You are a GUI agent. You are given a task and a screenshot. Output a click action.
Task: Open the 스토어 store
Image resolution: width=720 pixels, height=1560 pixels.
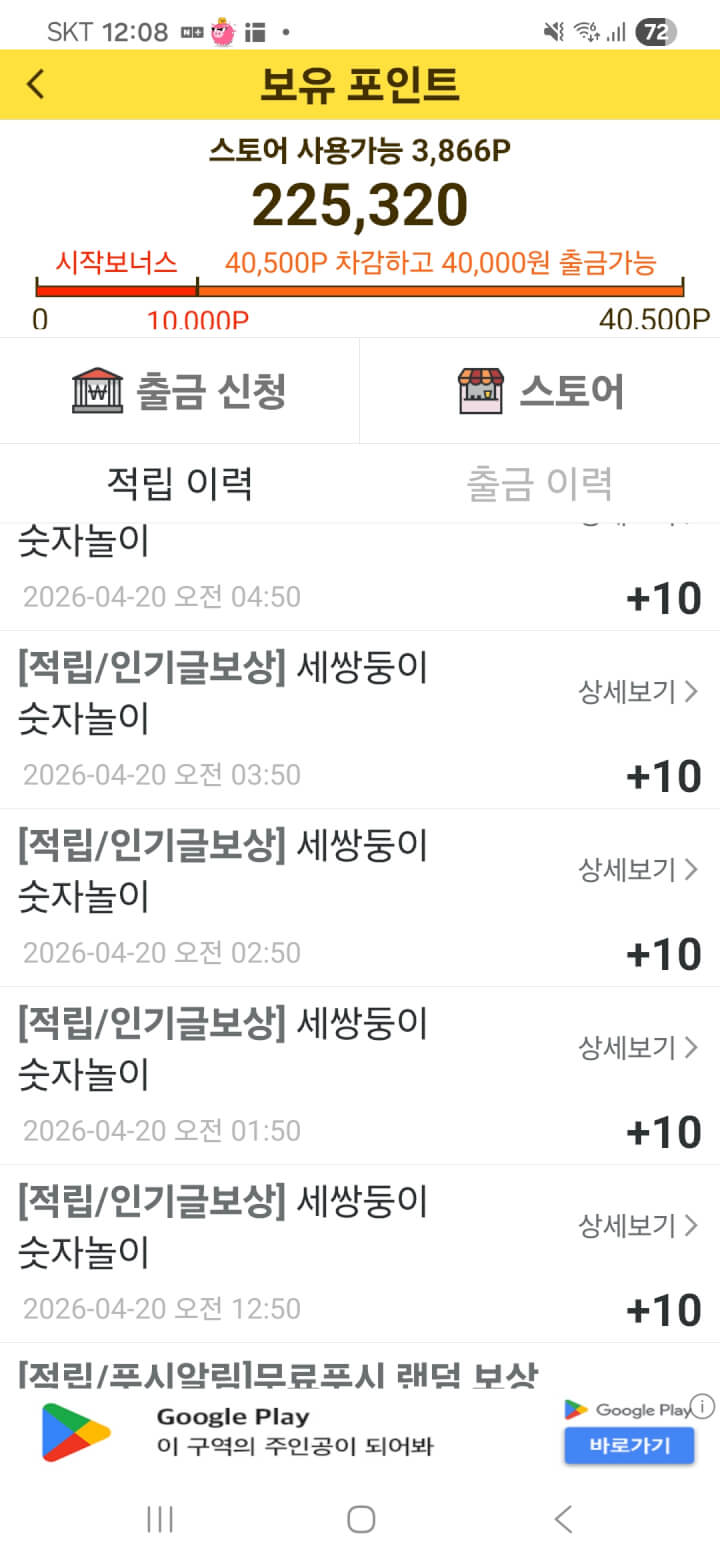tap(540, 390)
